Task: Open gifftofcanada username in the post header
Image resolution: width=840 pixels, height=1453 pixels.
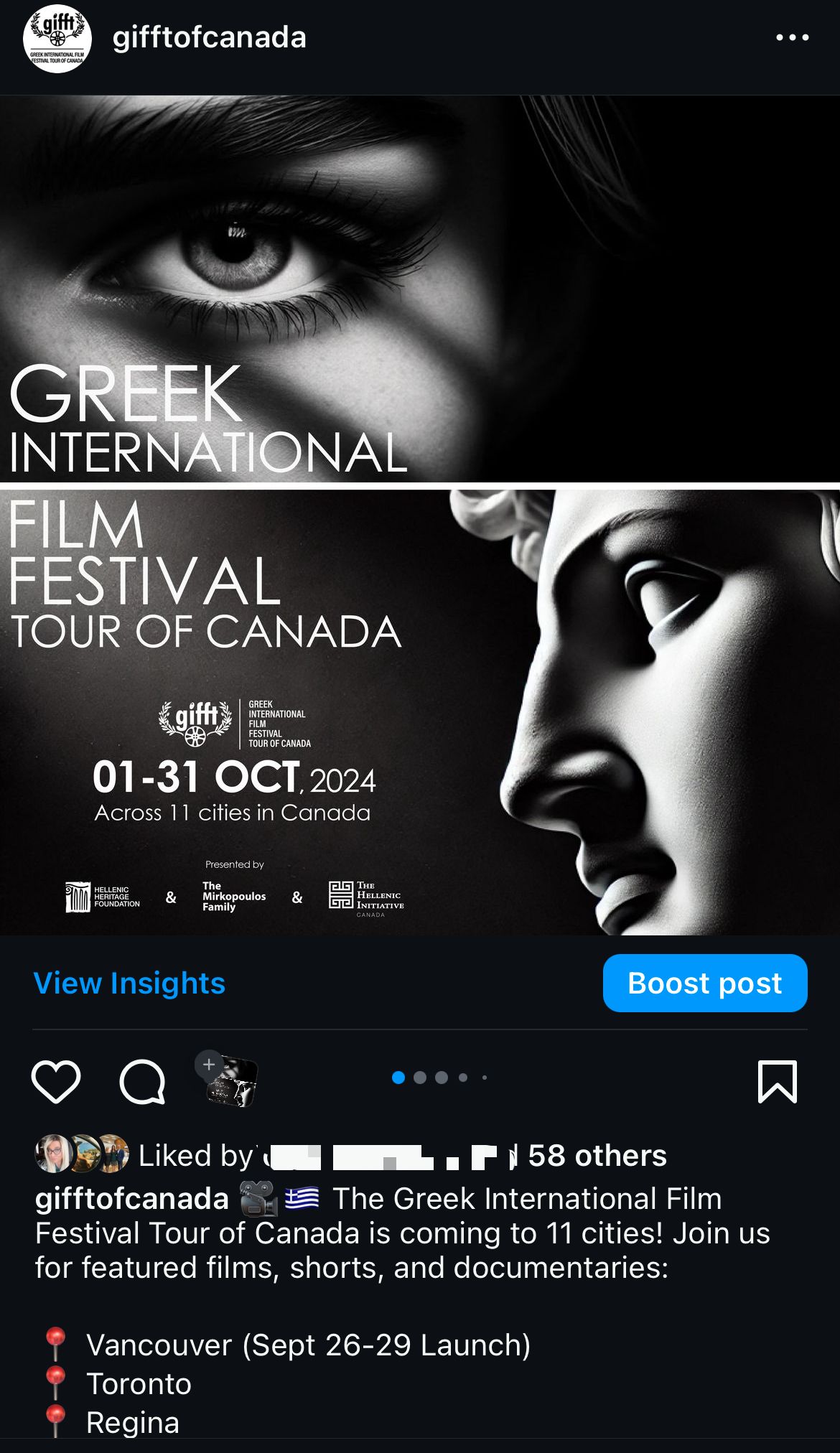Action: pyautogui.click(x=209, y=37)
